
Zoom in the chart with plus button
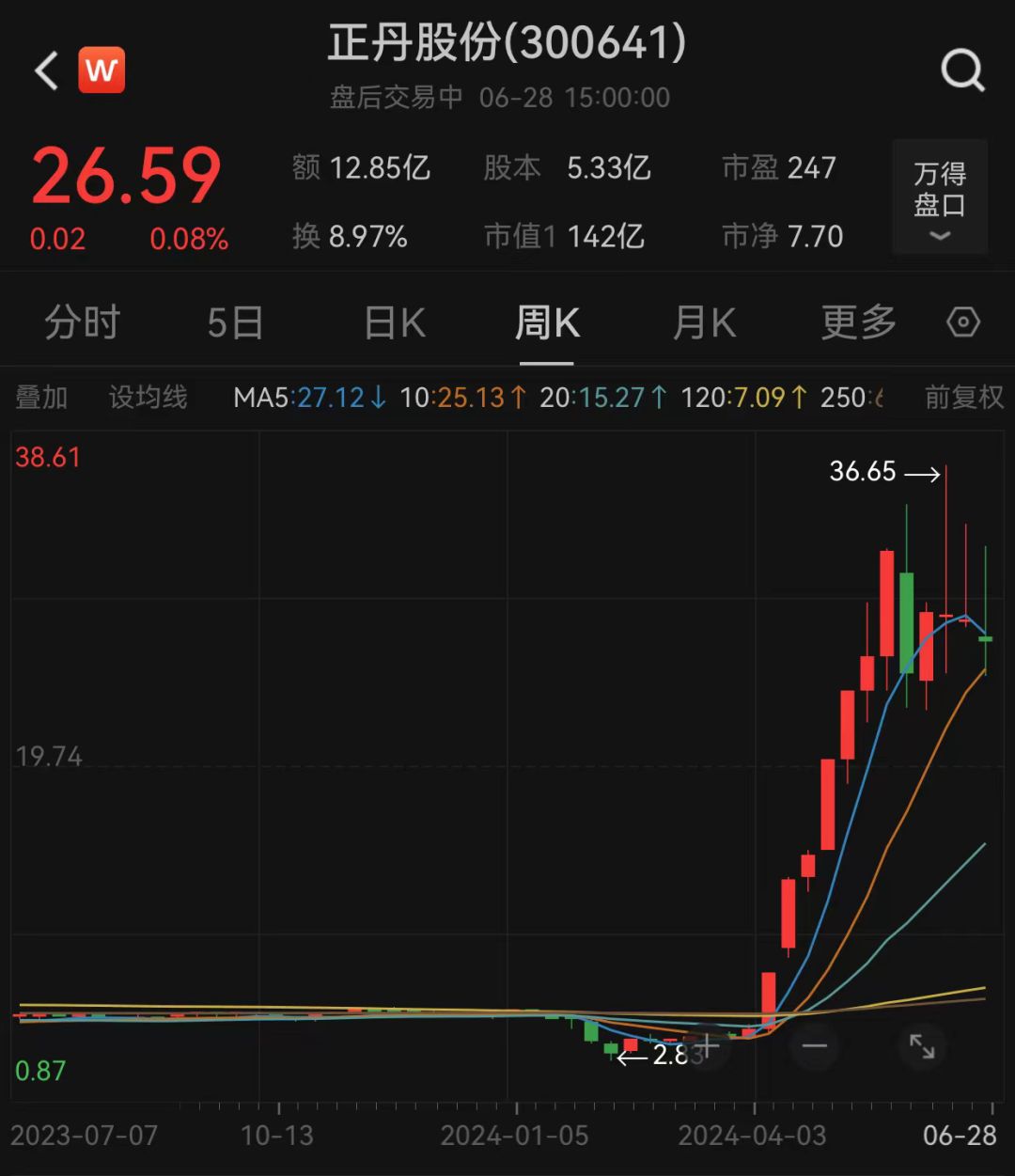pos(707,1045)
